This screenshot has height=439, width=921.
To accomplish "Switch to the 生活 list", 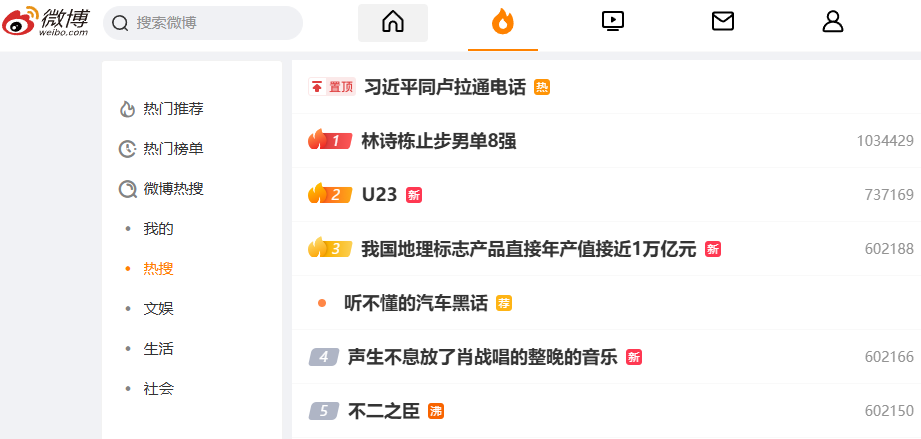I will [158, 349].
